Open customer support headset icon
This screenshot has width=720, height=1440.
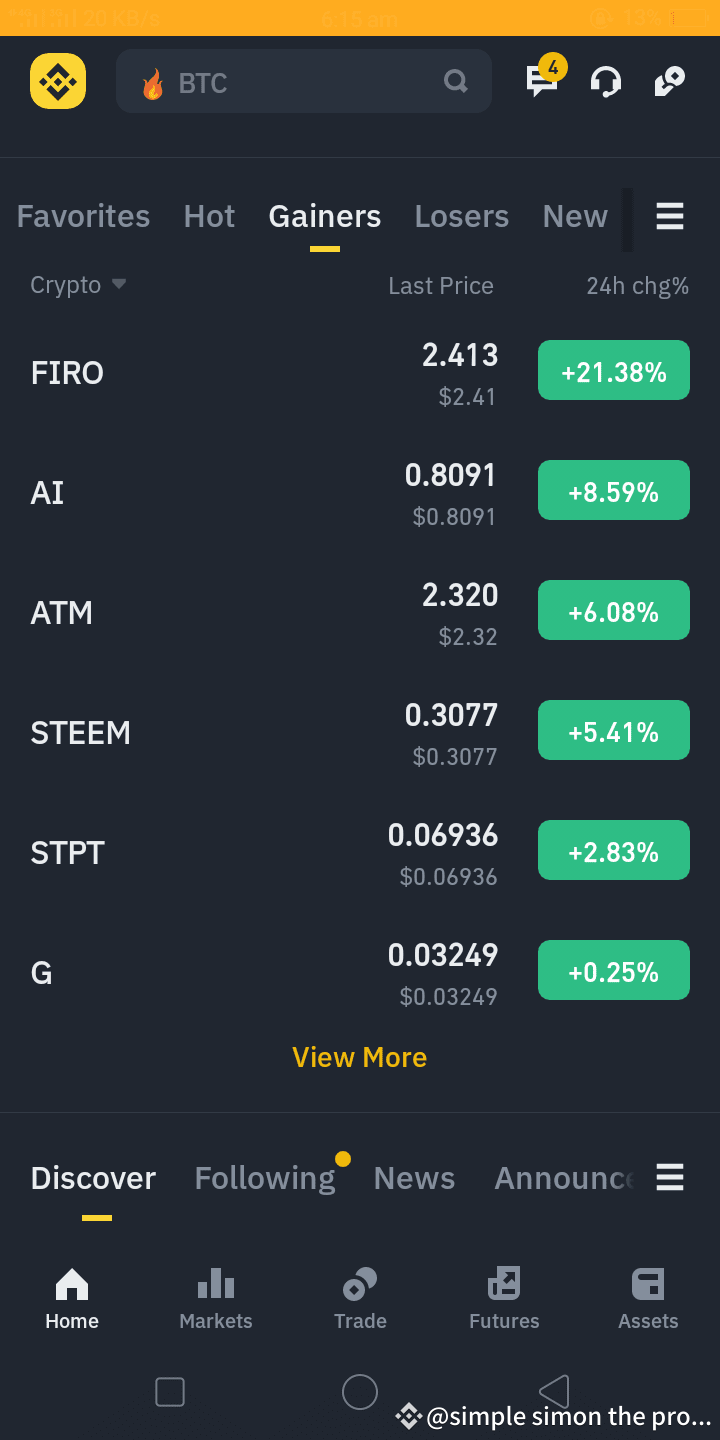coord(606,82)
